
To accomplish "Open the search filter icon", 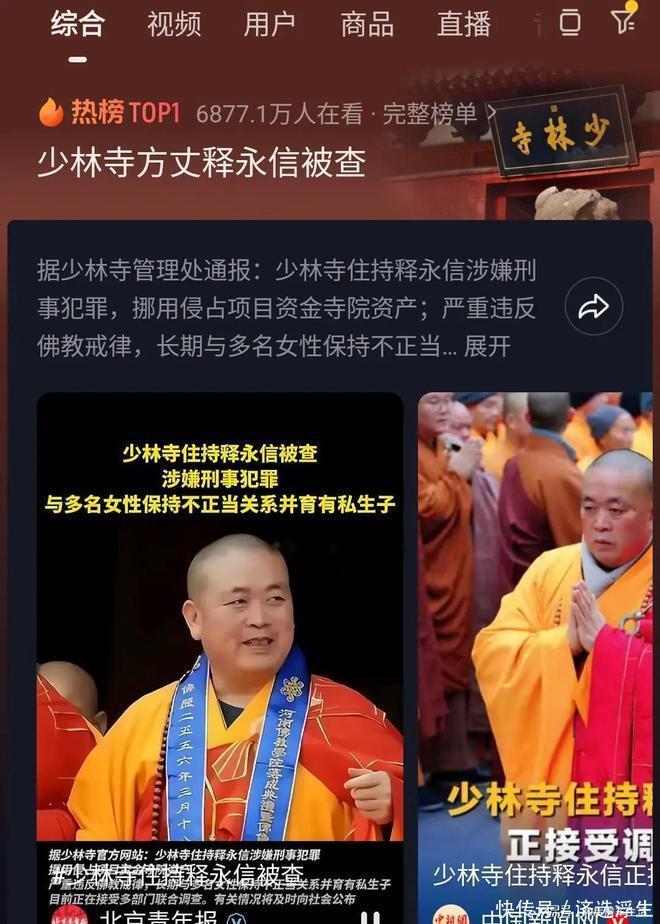I will coord(624,21).
